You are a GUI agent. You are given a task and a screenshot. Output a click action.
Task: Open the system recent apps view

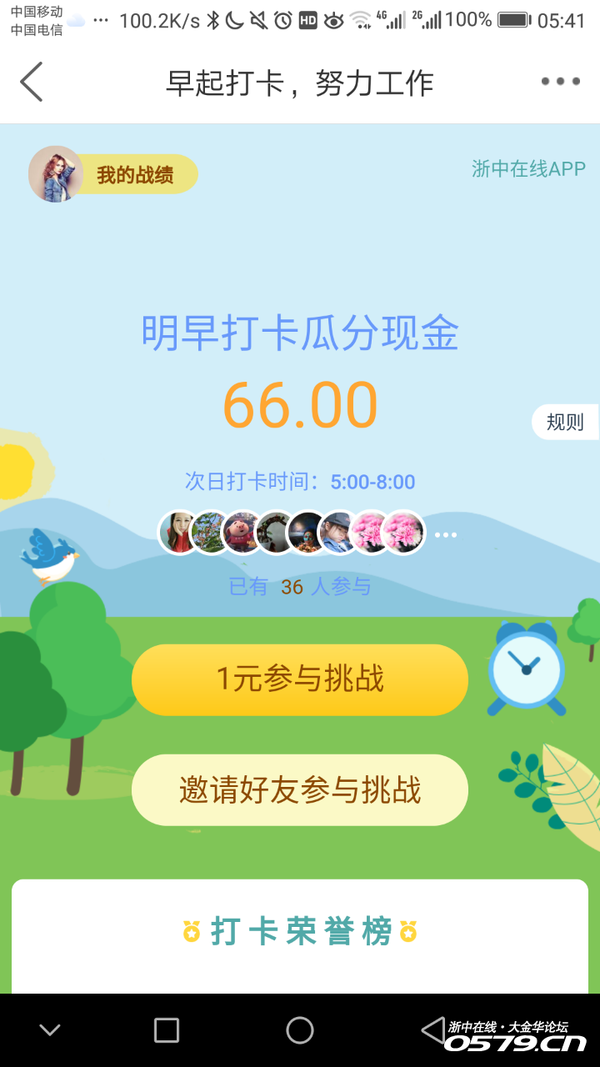(167, 1030)
